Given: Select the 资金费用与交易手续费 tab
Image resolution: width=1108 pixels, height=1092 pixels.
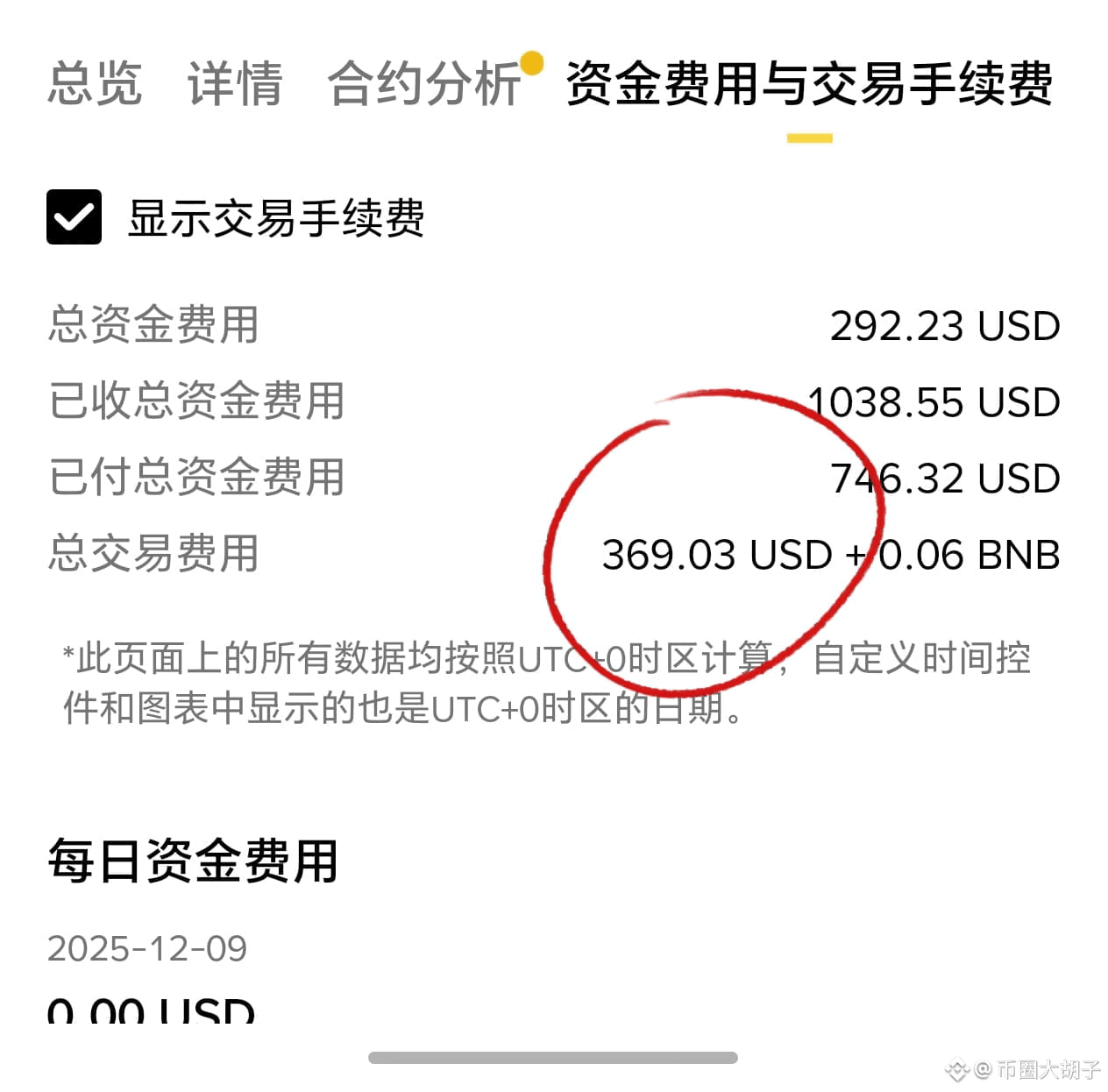Looking at the screenshot, I should click(808, 84).
